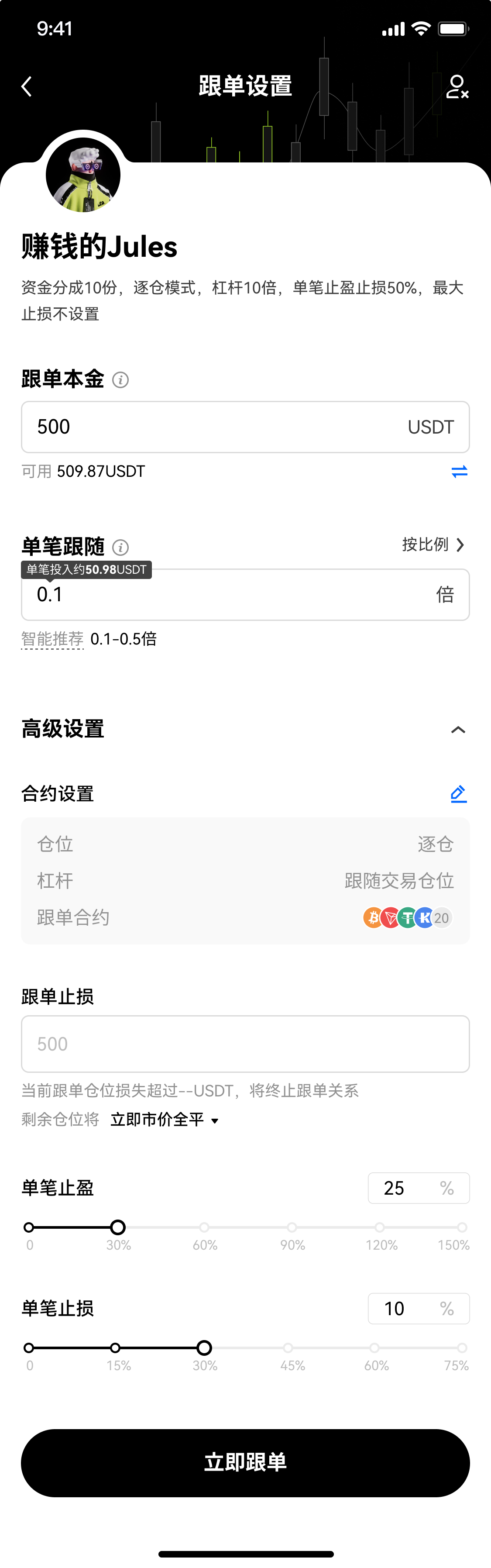This screenshot has width=491, height=1568.
Task: Edit the 单笔跟随 multiplier field
Action: [231, 595]
